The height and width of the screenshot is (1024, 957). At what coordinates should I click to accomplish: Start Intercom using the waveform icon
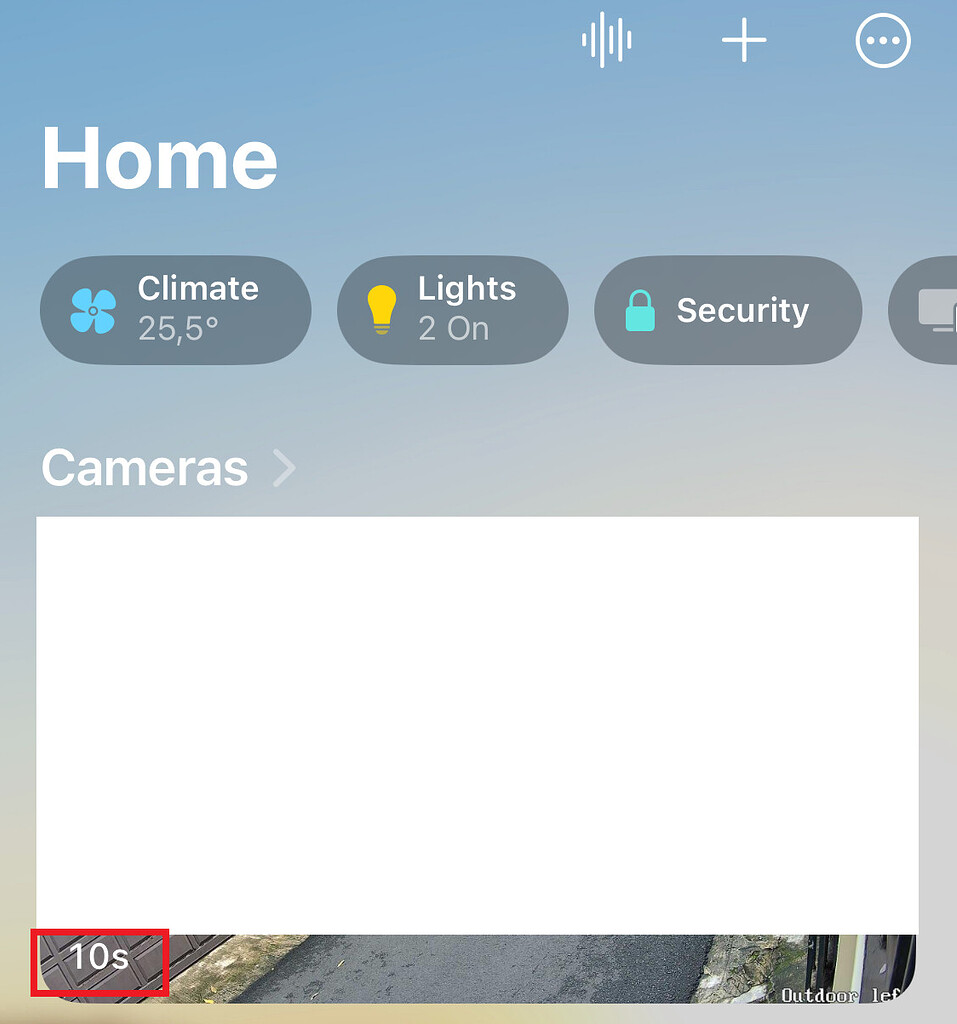click(607, 40)
